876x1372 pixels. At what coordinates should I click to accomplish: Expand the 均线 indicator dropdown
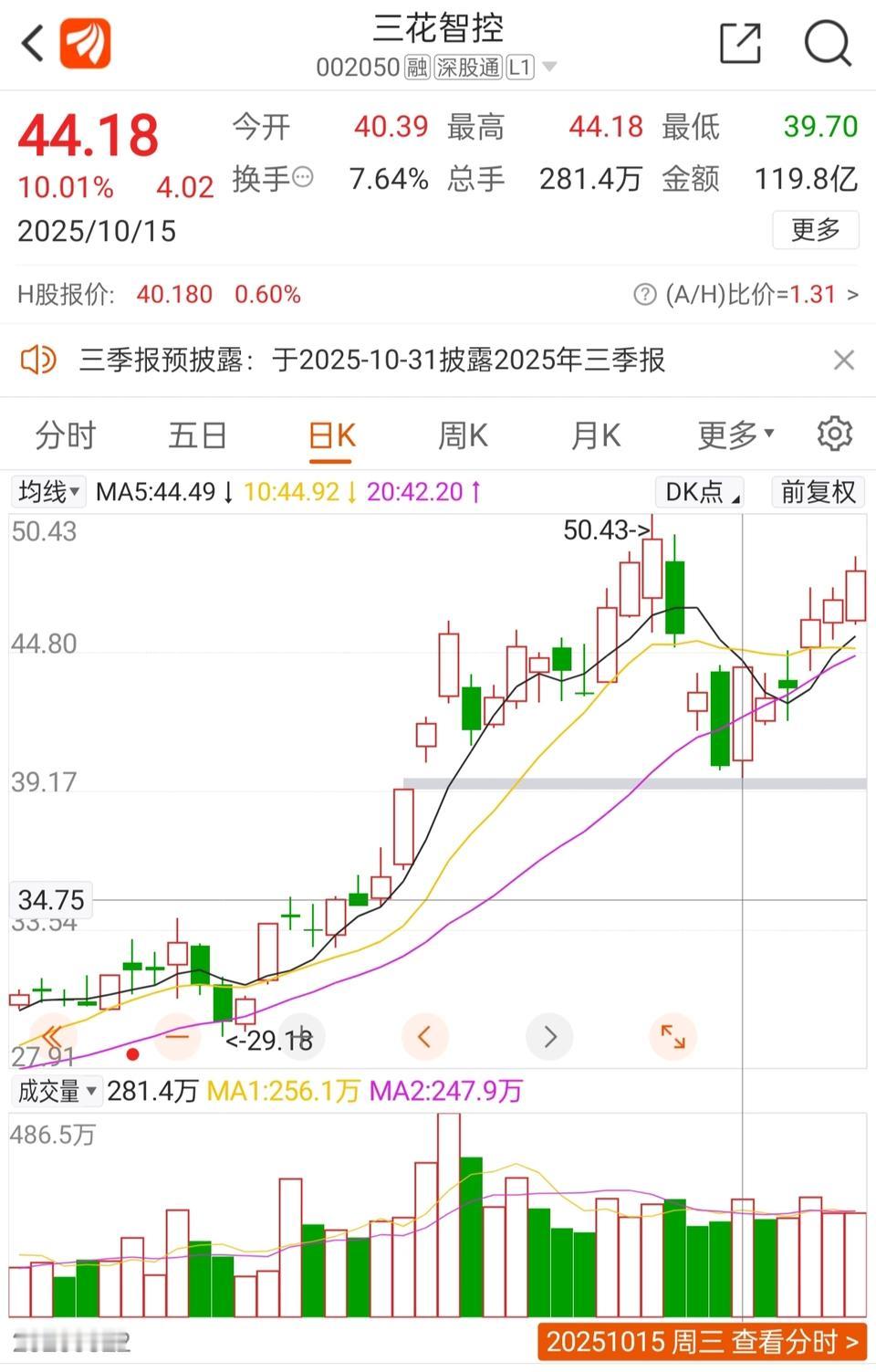(49, 492)
